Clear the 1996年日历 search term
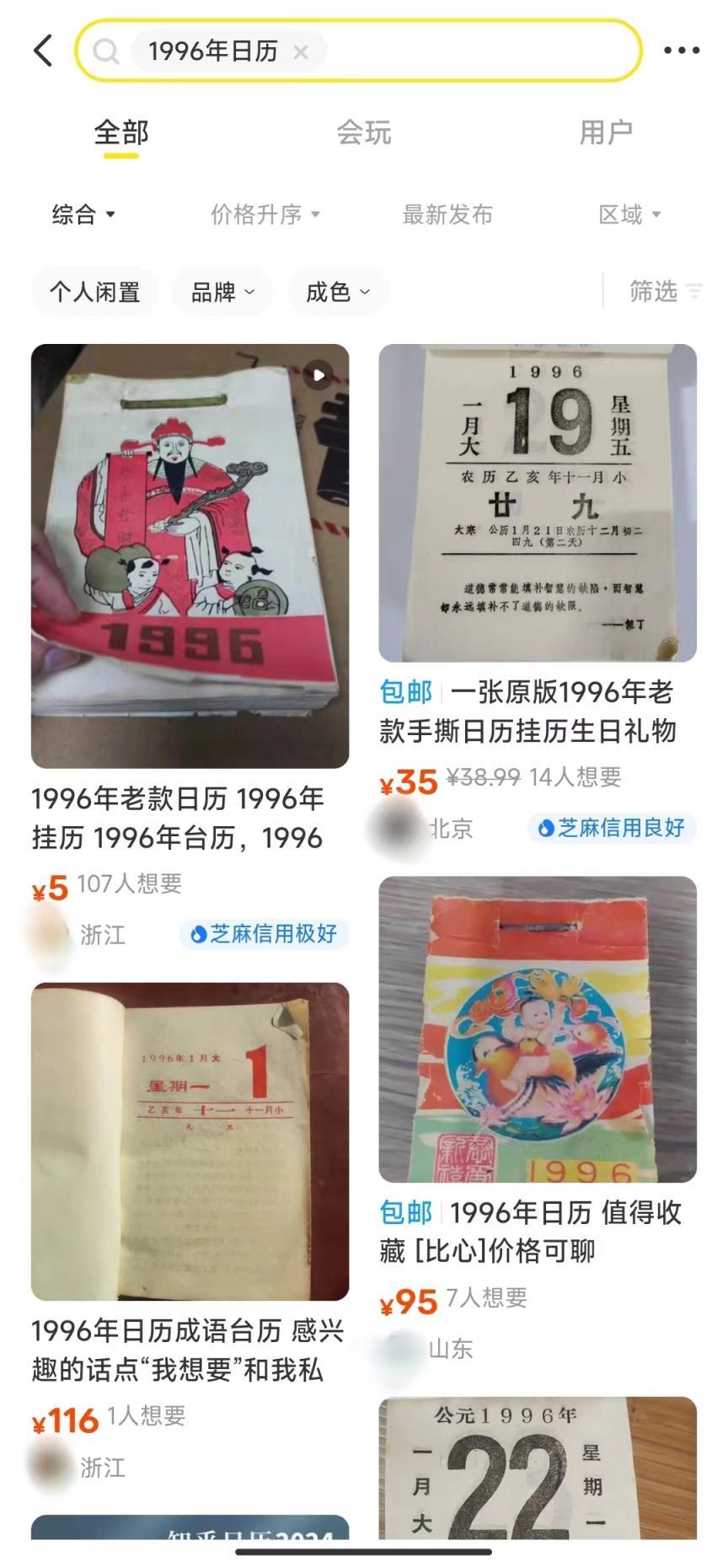Viewport: 728px width, 1568px height. [x=301, y=51]
